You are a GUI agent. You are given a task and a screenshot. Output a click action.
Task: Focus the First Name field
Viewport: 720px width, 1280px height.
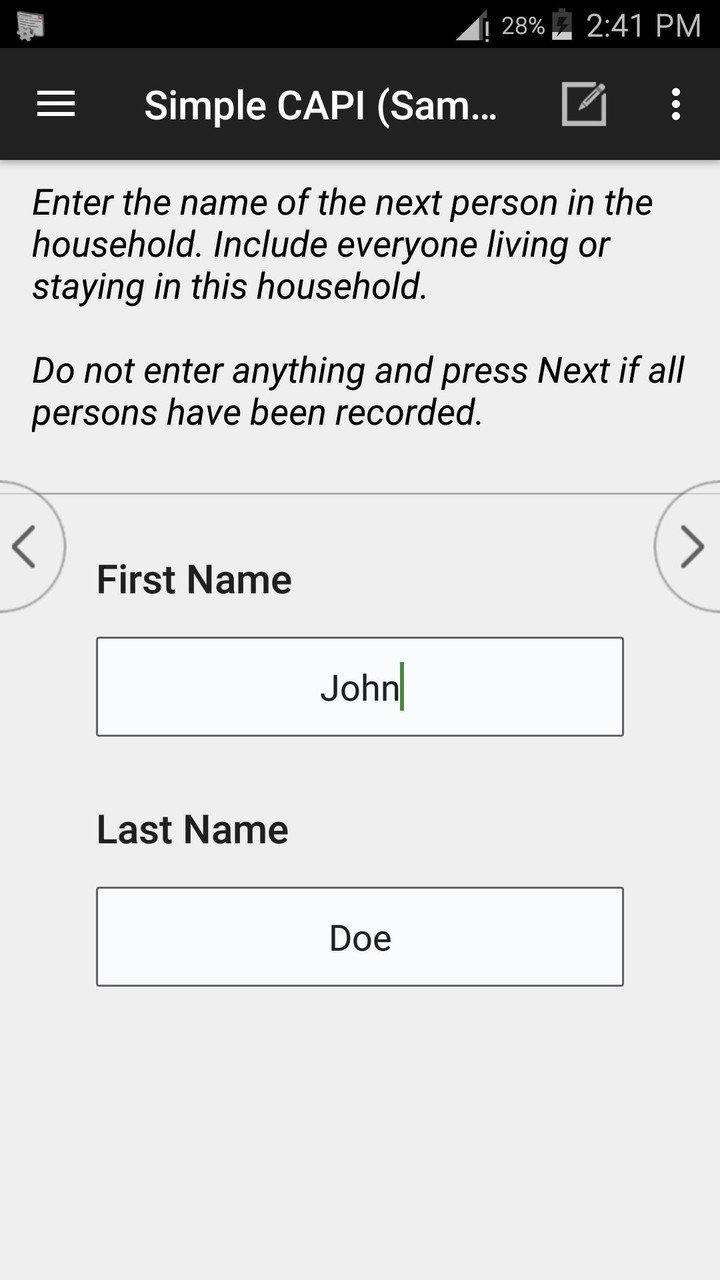click(360, 687)
